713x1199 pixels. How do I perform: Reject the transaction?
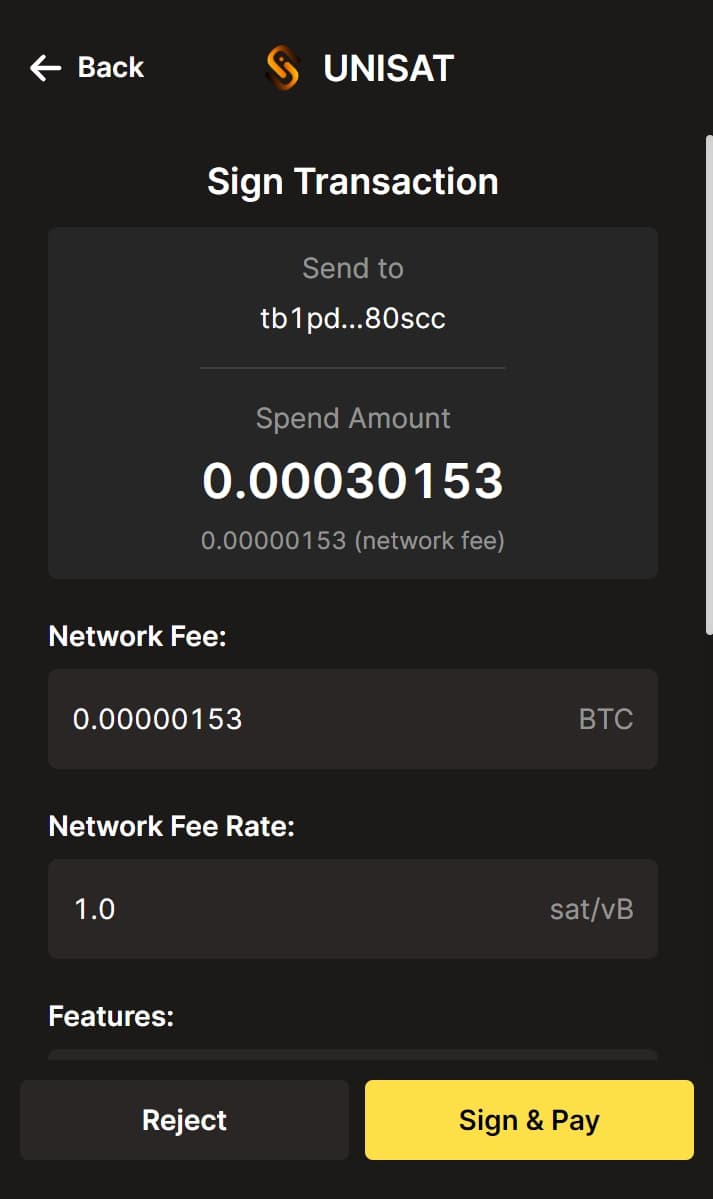tap(184, 1119)
